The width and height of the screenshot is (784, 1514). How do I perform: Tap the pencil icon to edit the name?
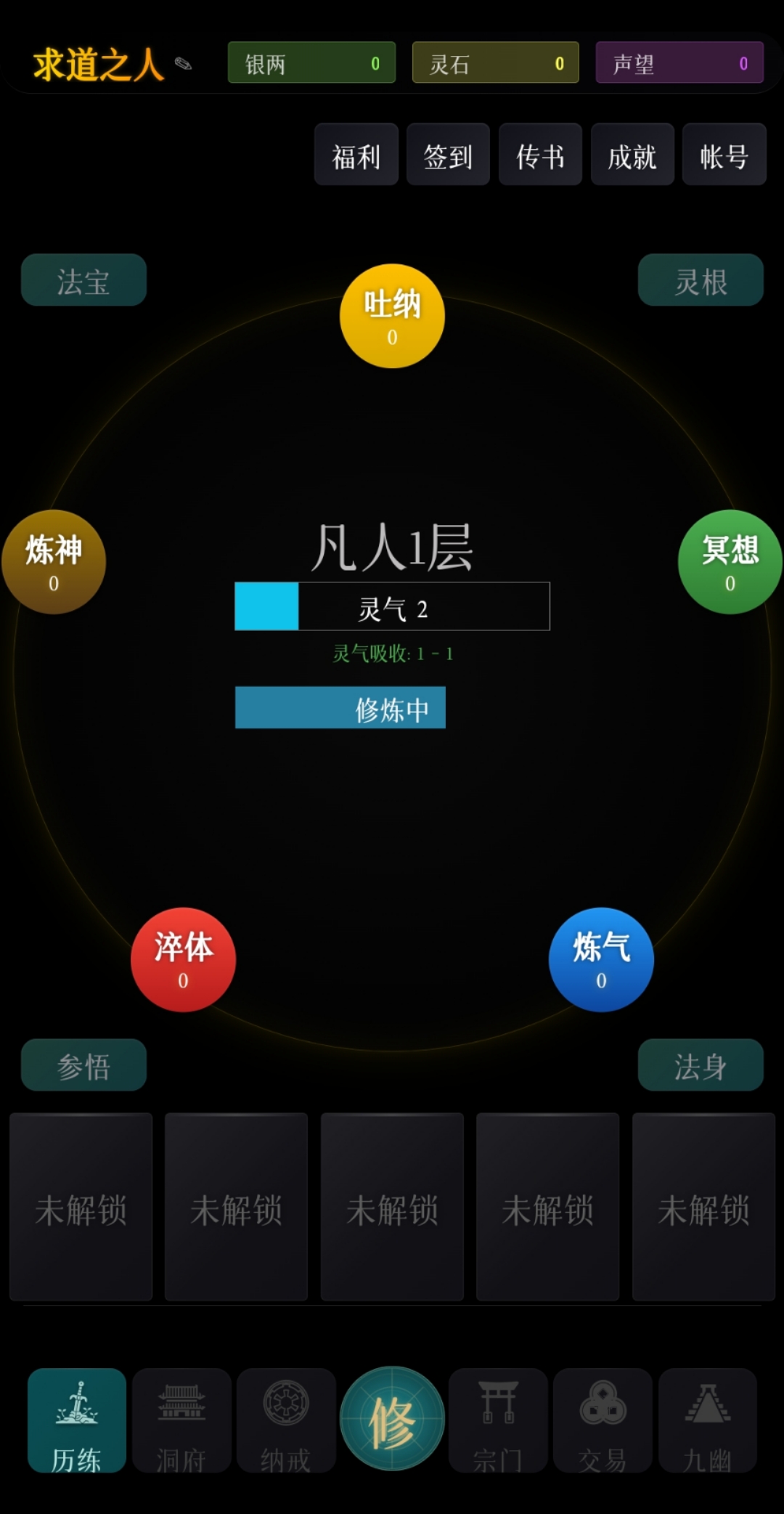click(x=183, y=64)
